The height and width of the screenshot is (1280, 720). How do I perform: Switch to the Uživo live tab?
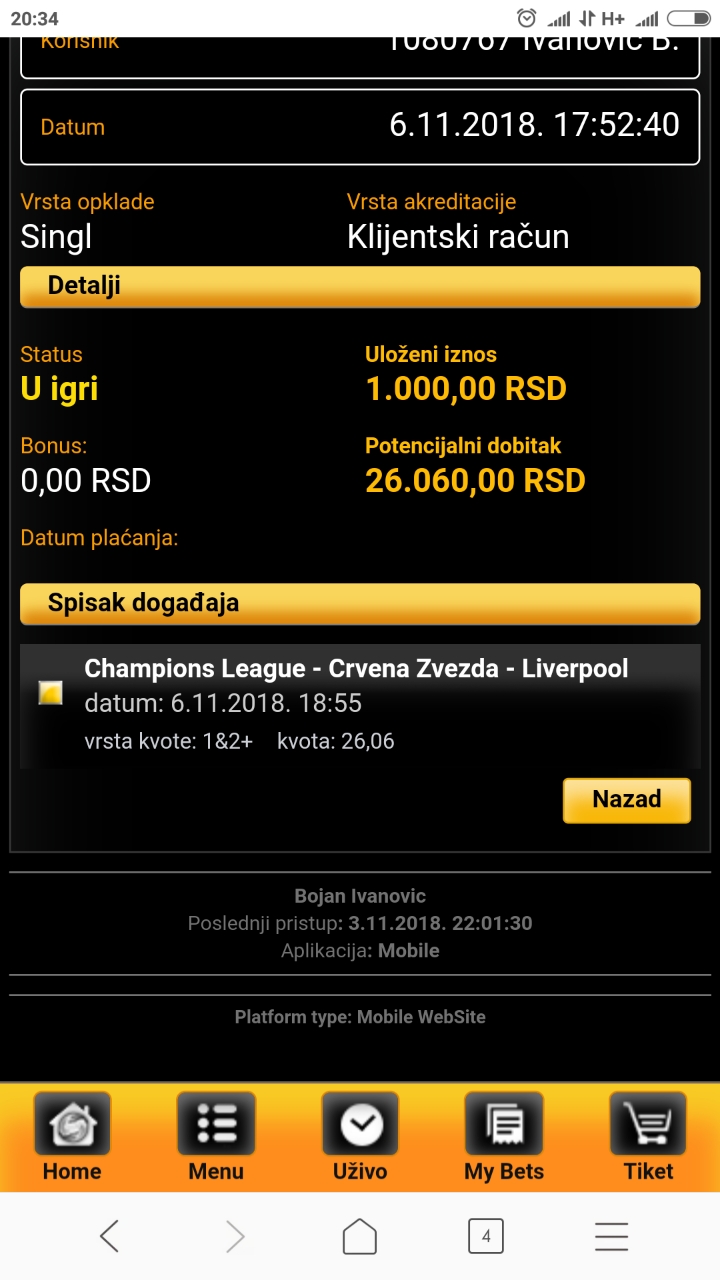[360, 1136]
